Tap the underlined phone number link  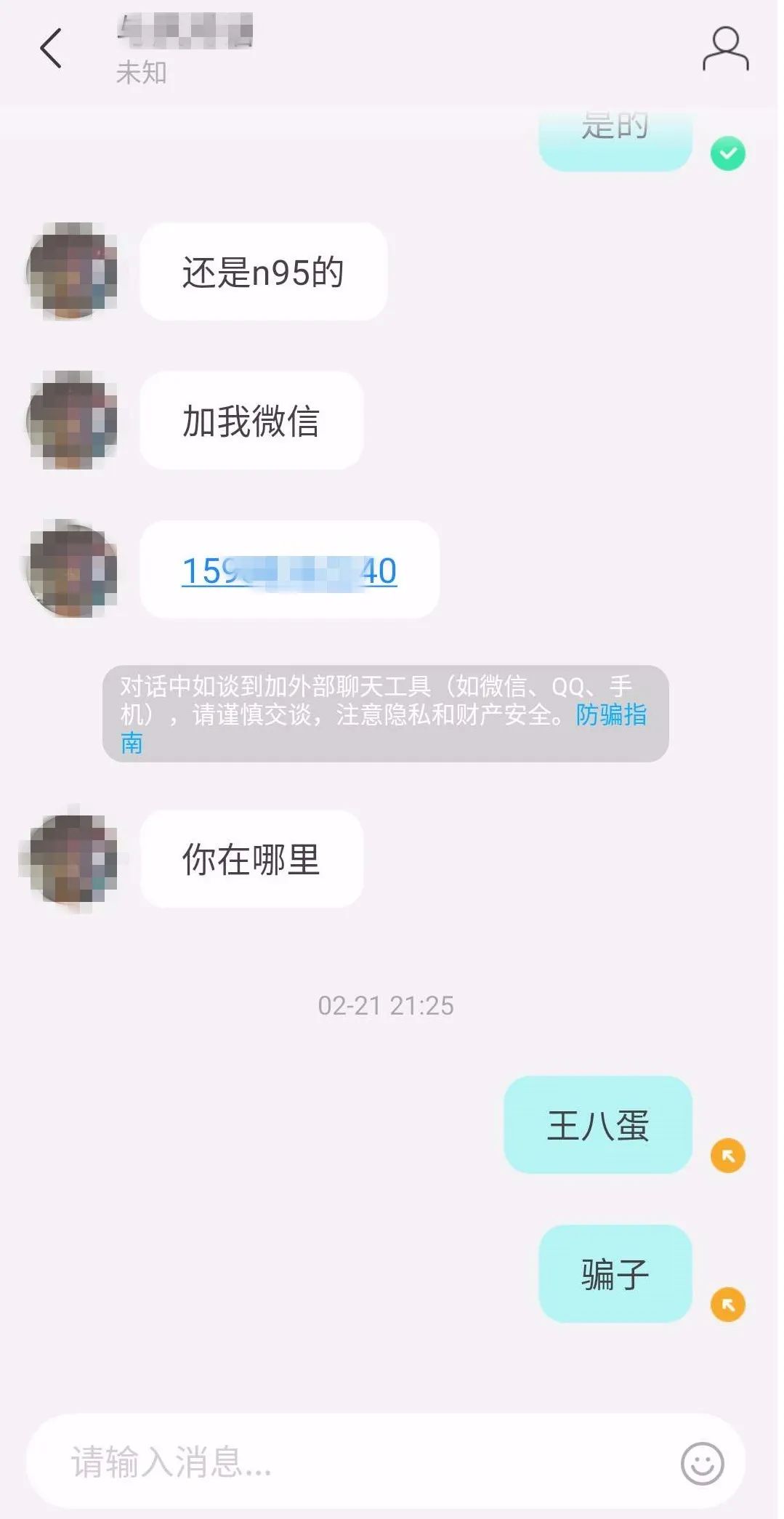click(289, 571)
